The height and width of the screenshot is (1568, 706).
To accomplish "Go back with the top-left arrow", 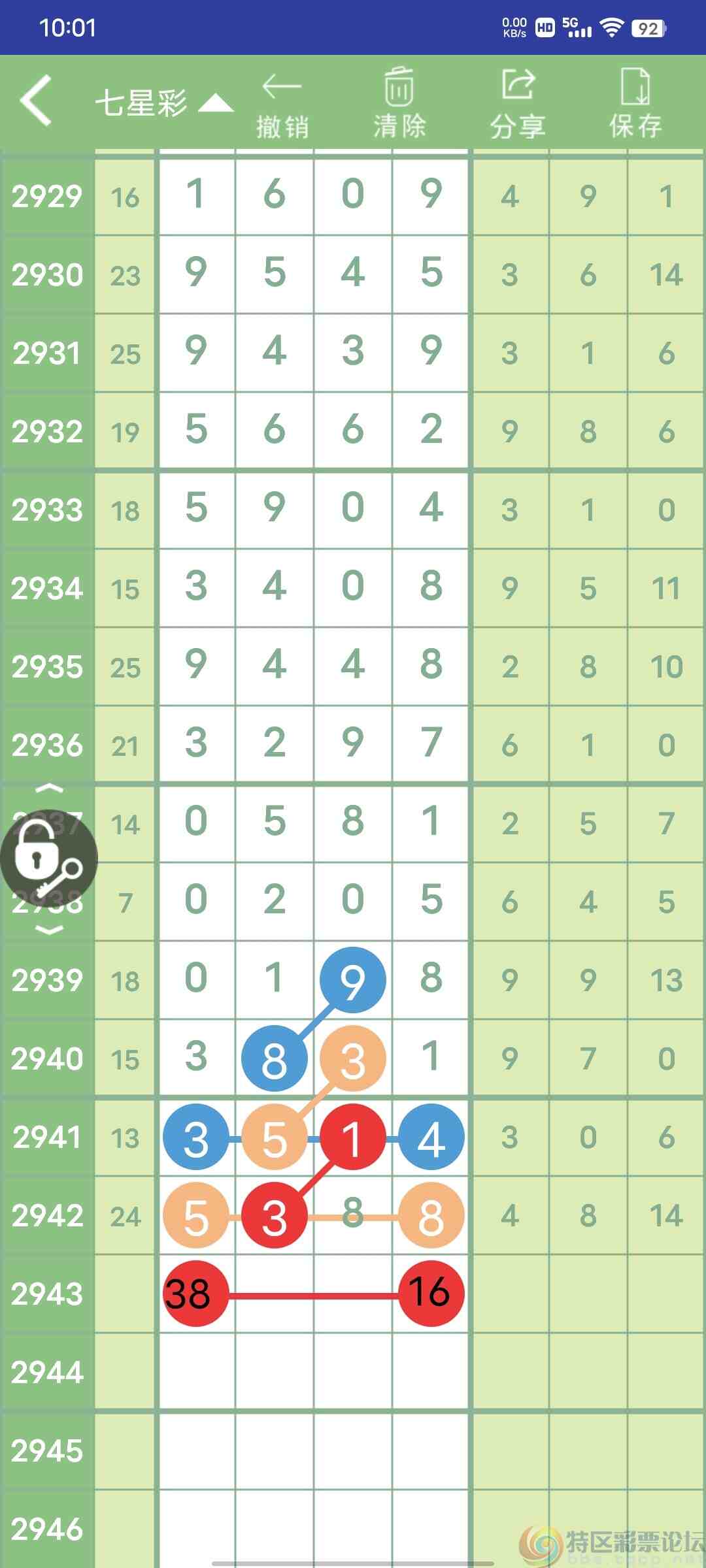I will click(36, 100).
